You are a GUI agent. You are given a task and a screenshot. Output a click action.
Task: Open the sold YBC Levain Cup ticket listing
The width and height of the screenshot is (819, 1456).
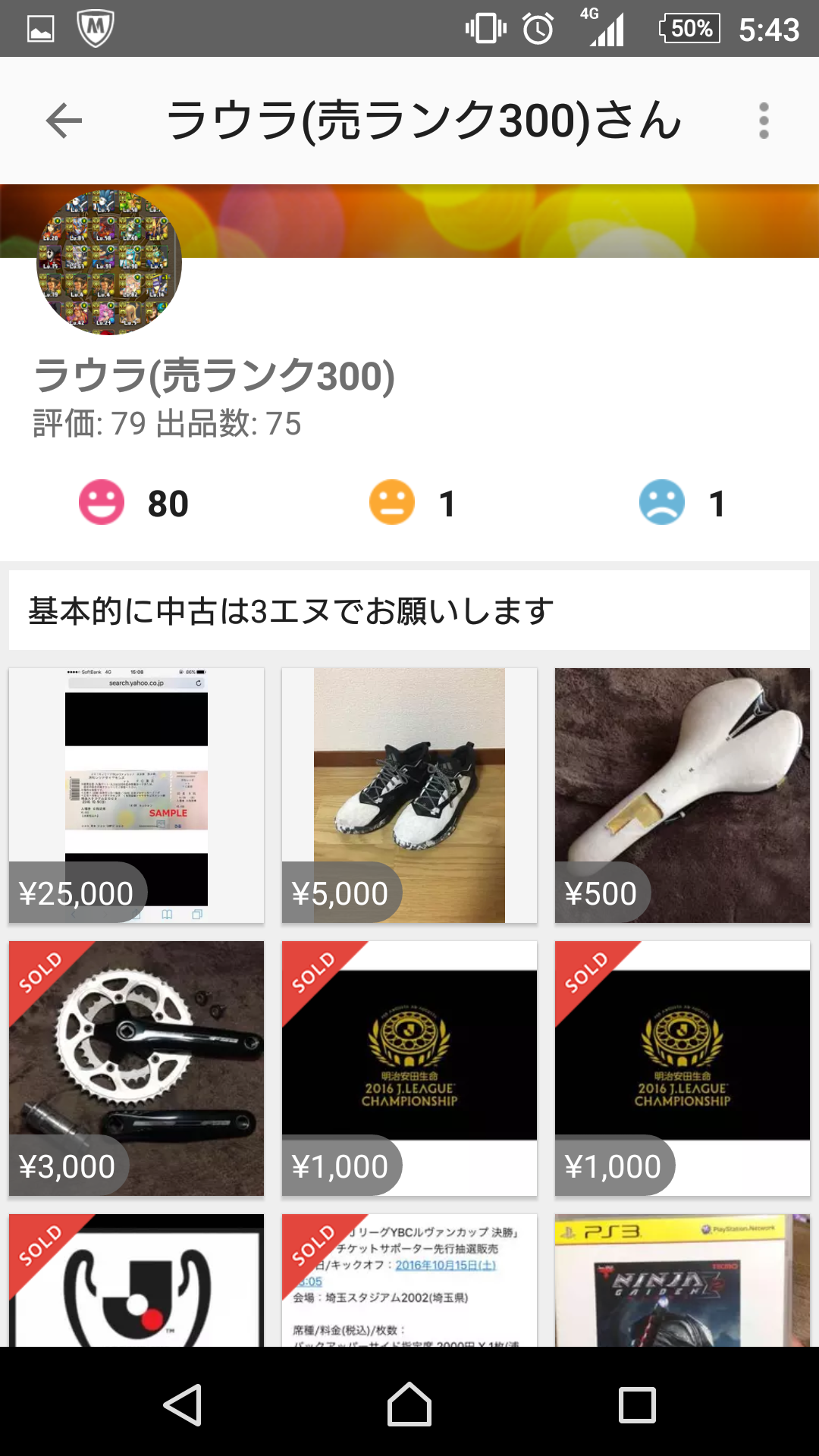pyautogui.click(x=409, y=1280)
